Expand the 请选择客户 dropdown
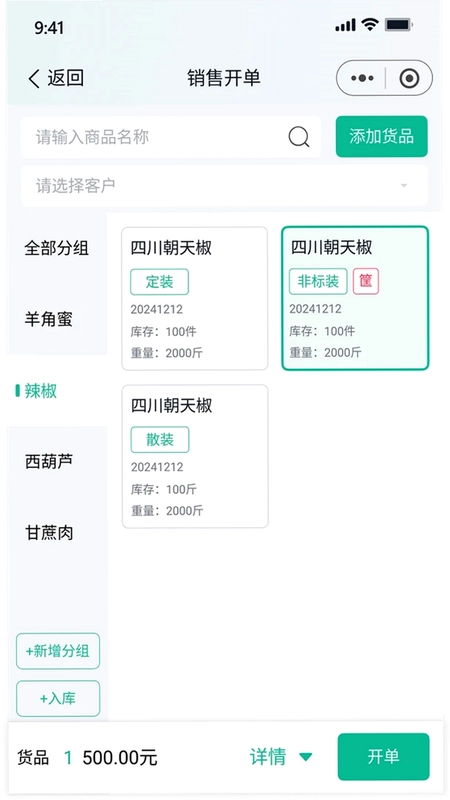450x800 pixels. coord(224,185)
